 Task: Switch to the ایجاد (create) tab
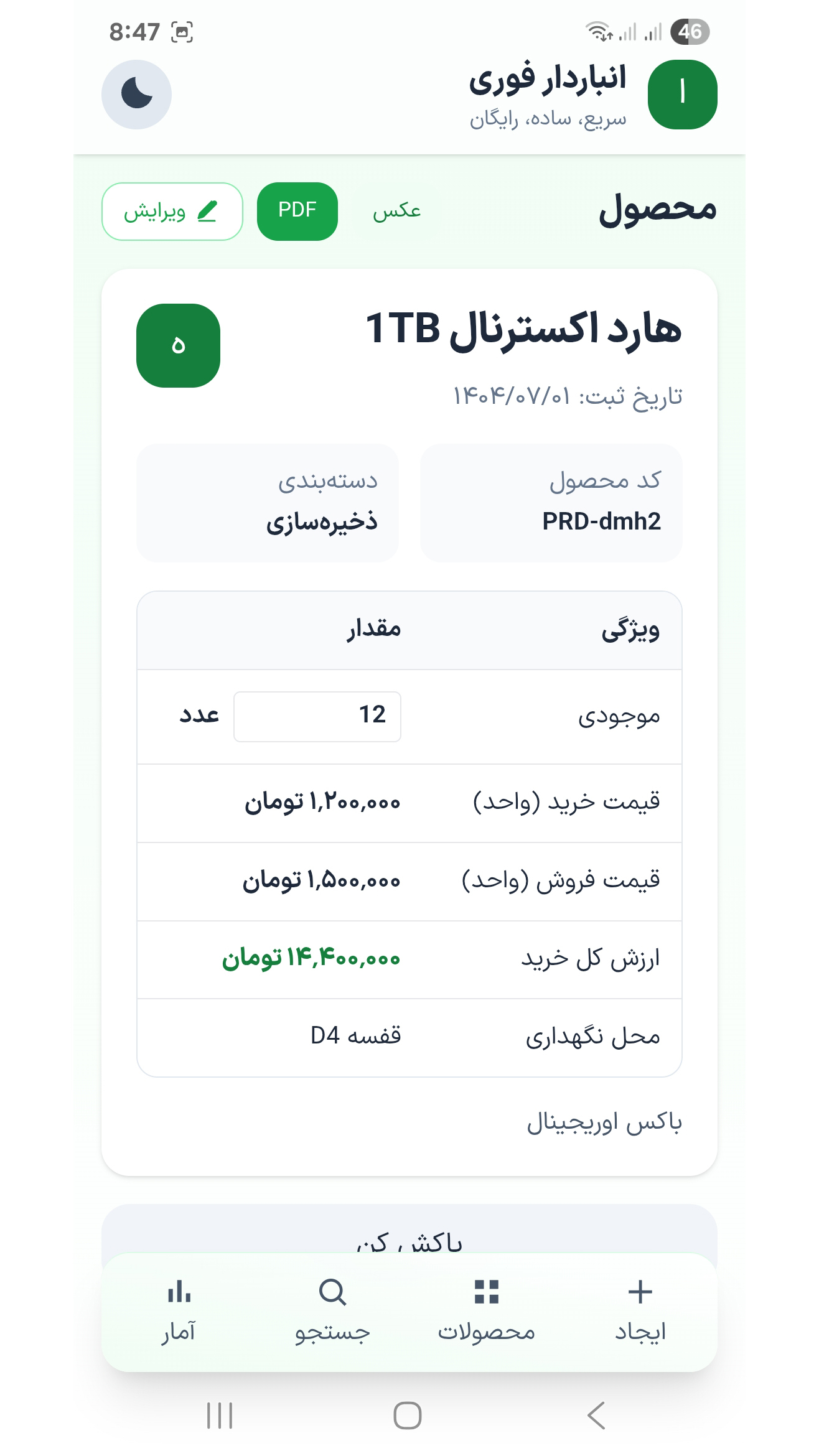[x=640, y=1311]
